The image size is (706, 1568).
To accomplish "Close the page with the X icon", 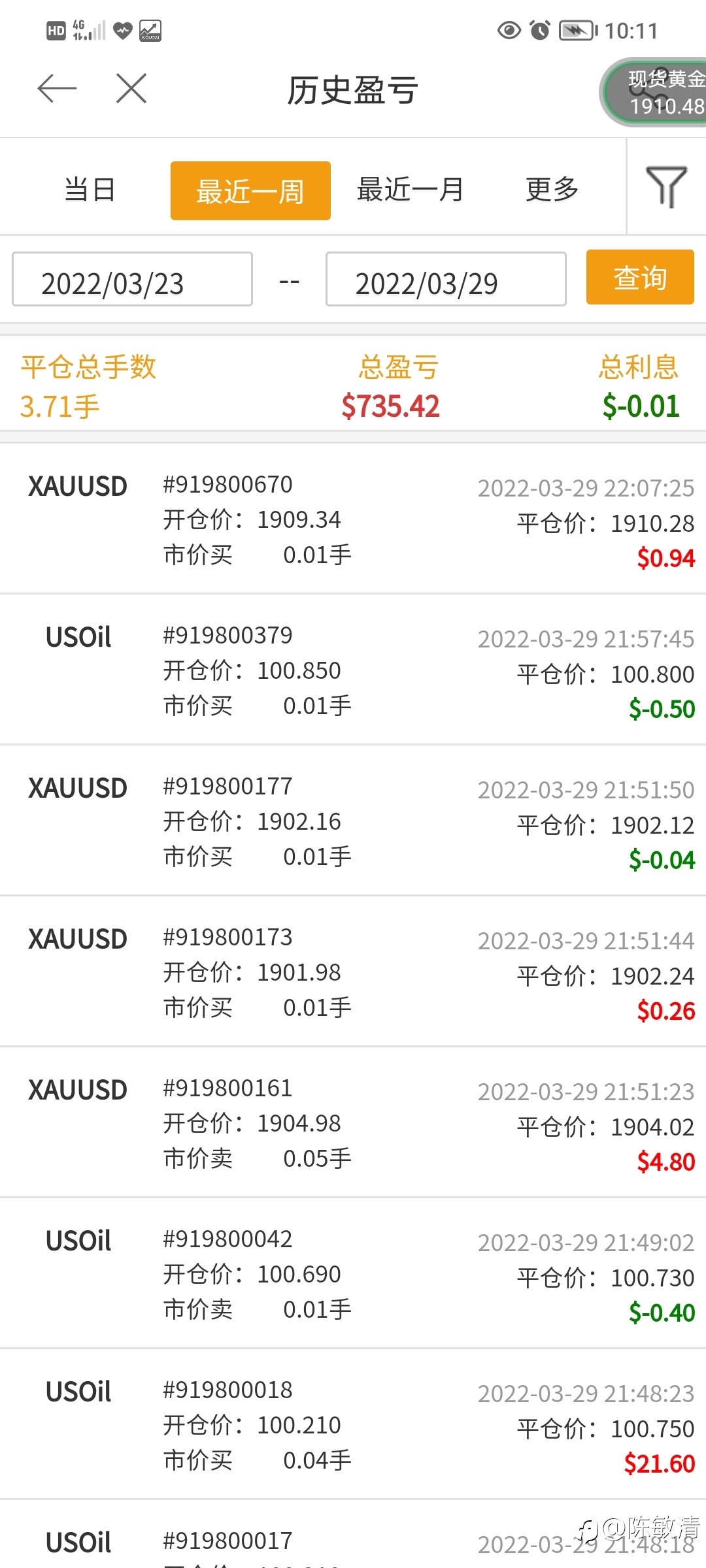I will coord(131,88).
